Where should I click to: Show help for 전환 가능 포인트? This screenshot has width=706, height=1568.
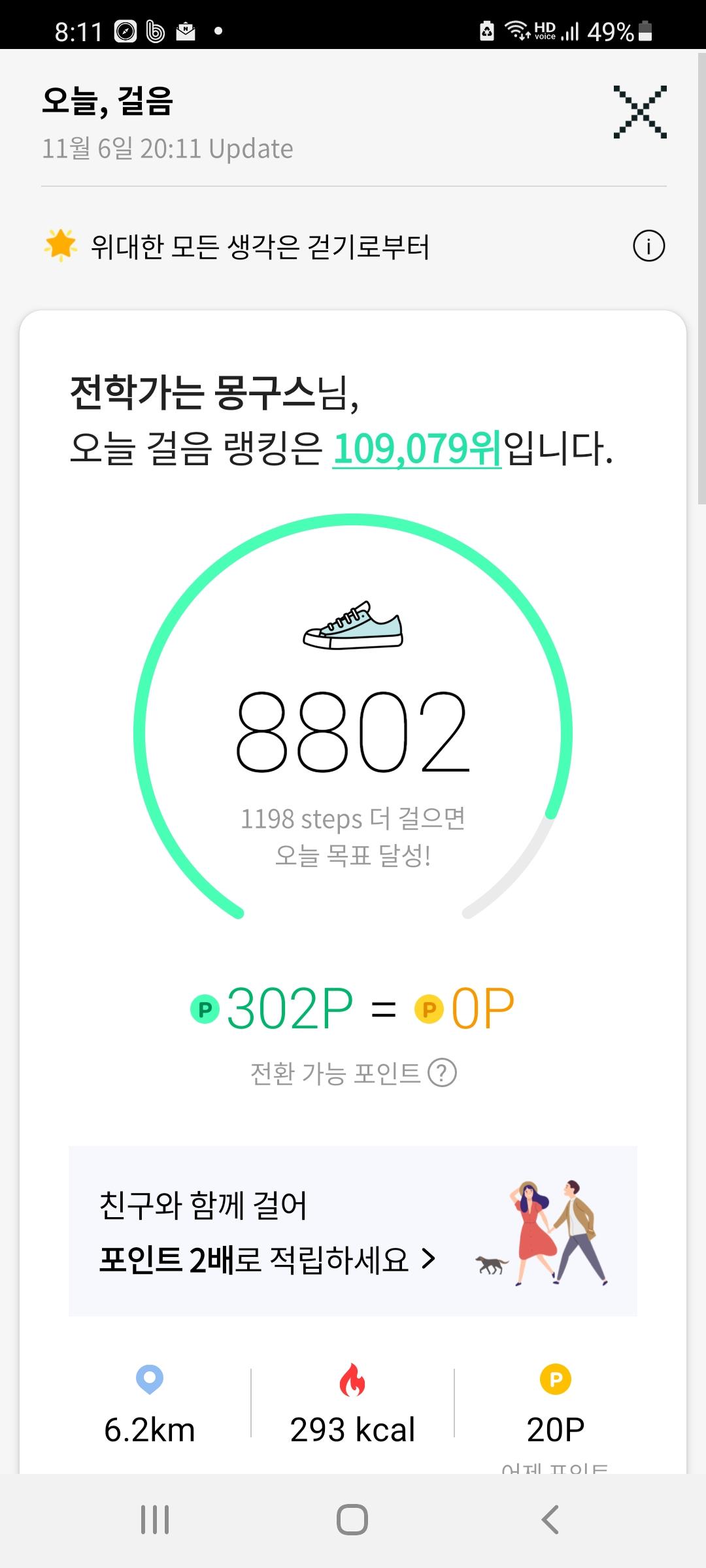tap(442, 1073)
